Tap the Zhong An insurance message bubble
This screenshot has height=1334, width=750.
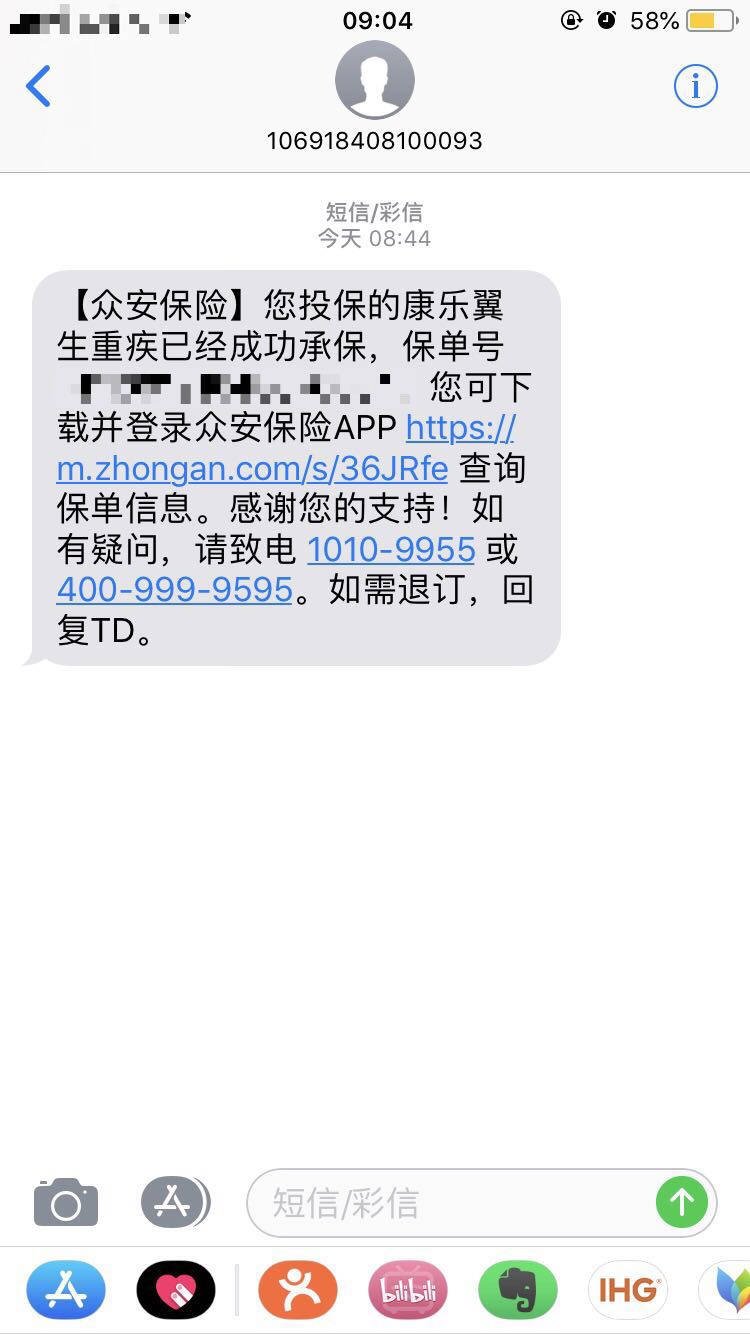coord(295,460)
